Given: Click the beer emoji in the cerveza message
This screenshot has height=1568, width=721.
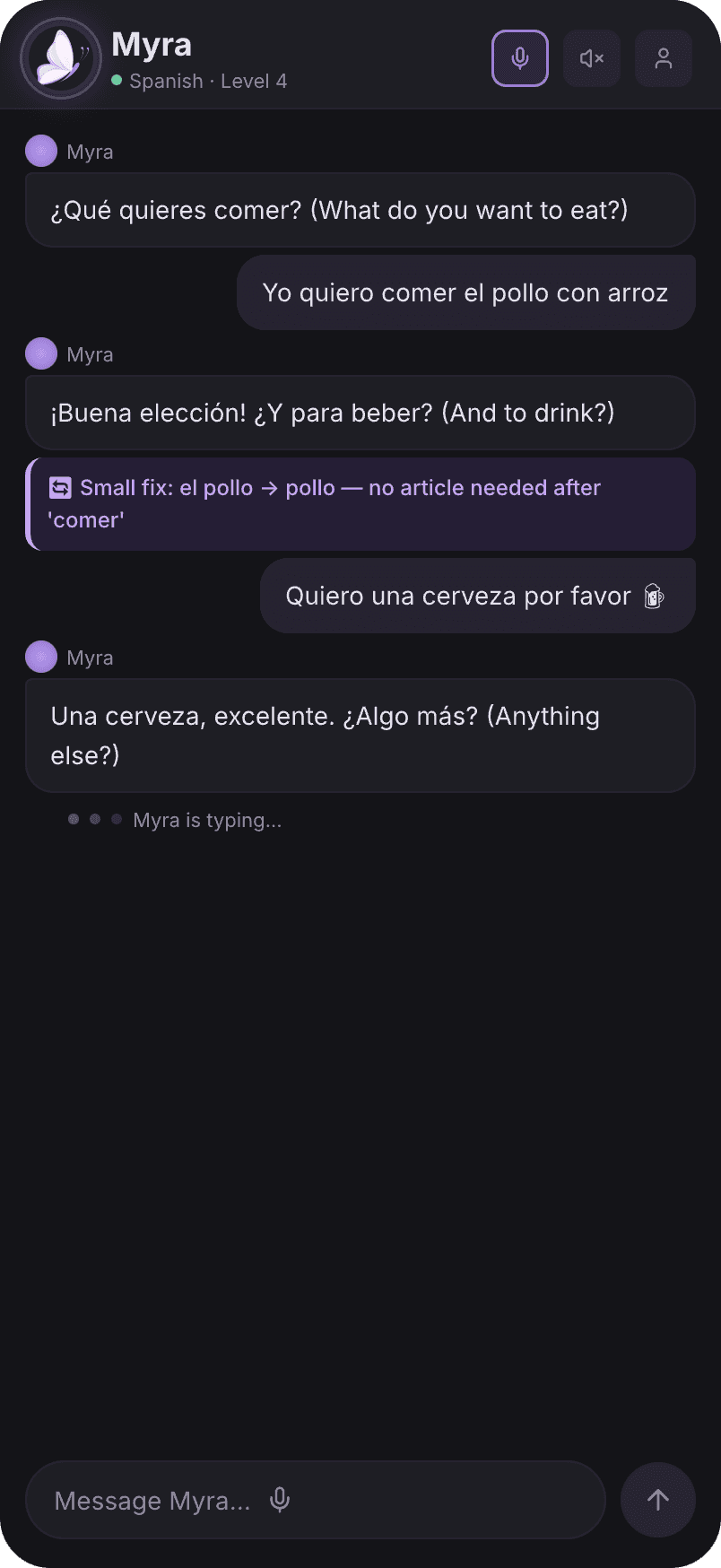Looking at the screenshot, I should (x=653, y=595).
